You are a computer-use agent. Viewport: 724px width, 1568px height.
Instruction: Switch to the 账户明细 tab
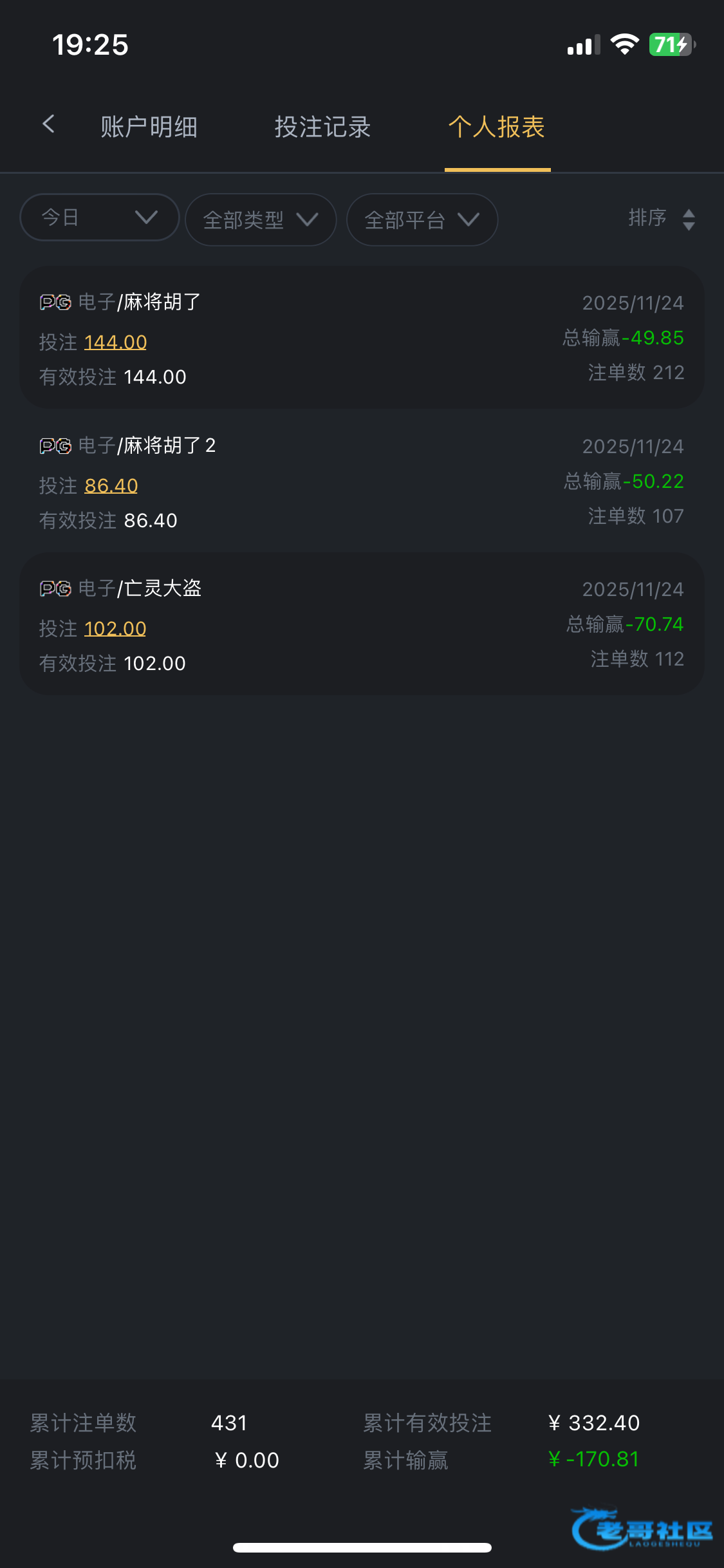click(149, 127)
